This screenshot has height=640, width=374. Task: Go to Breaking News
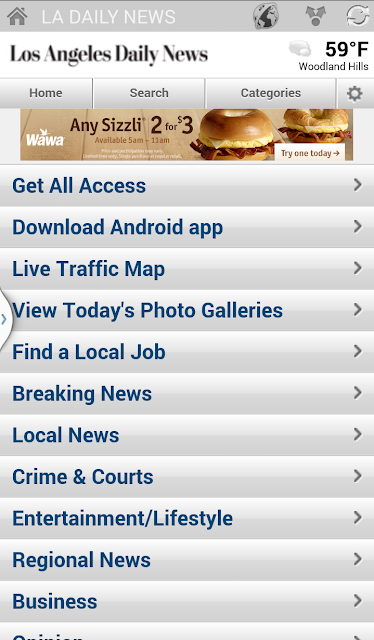pyautogui.click(x=187, y=394)
